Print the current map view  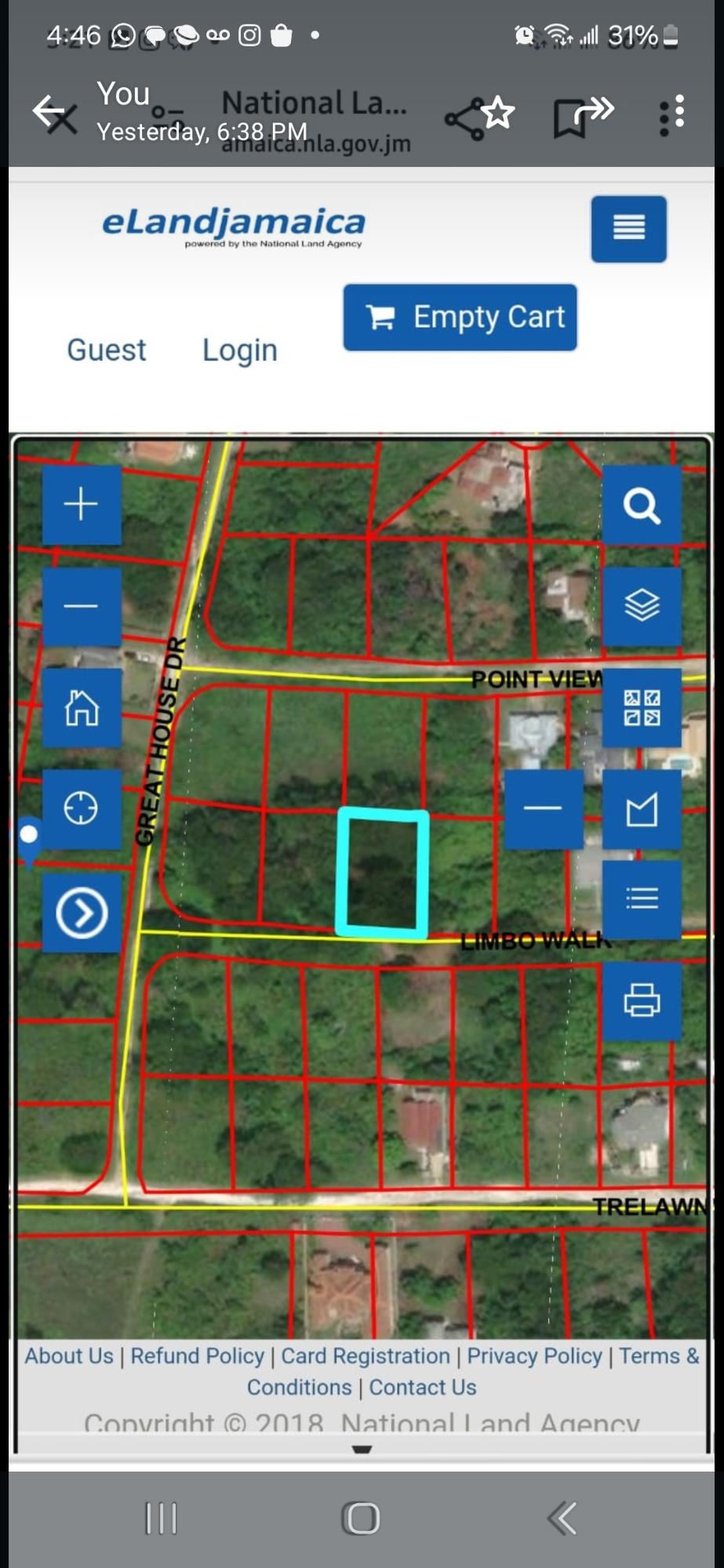tap(642, 1004)
